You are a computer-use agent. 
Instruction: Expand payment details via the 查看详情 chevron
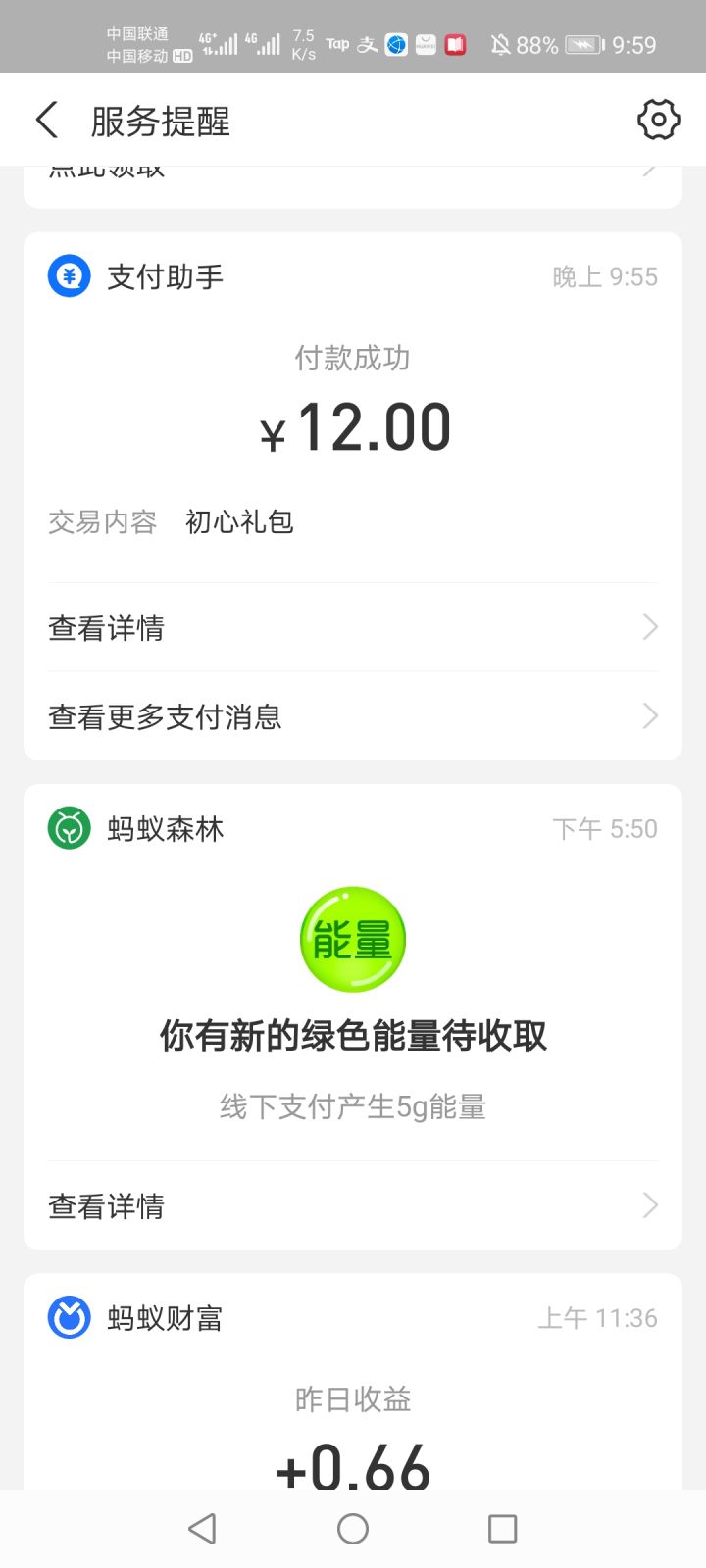tap(649, 626)
